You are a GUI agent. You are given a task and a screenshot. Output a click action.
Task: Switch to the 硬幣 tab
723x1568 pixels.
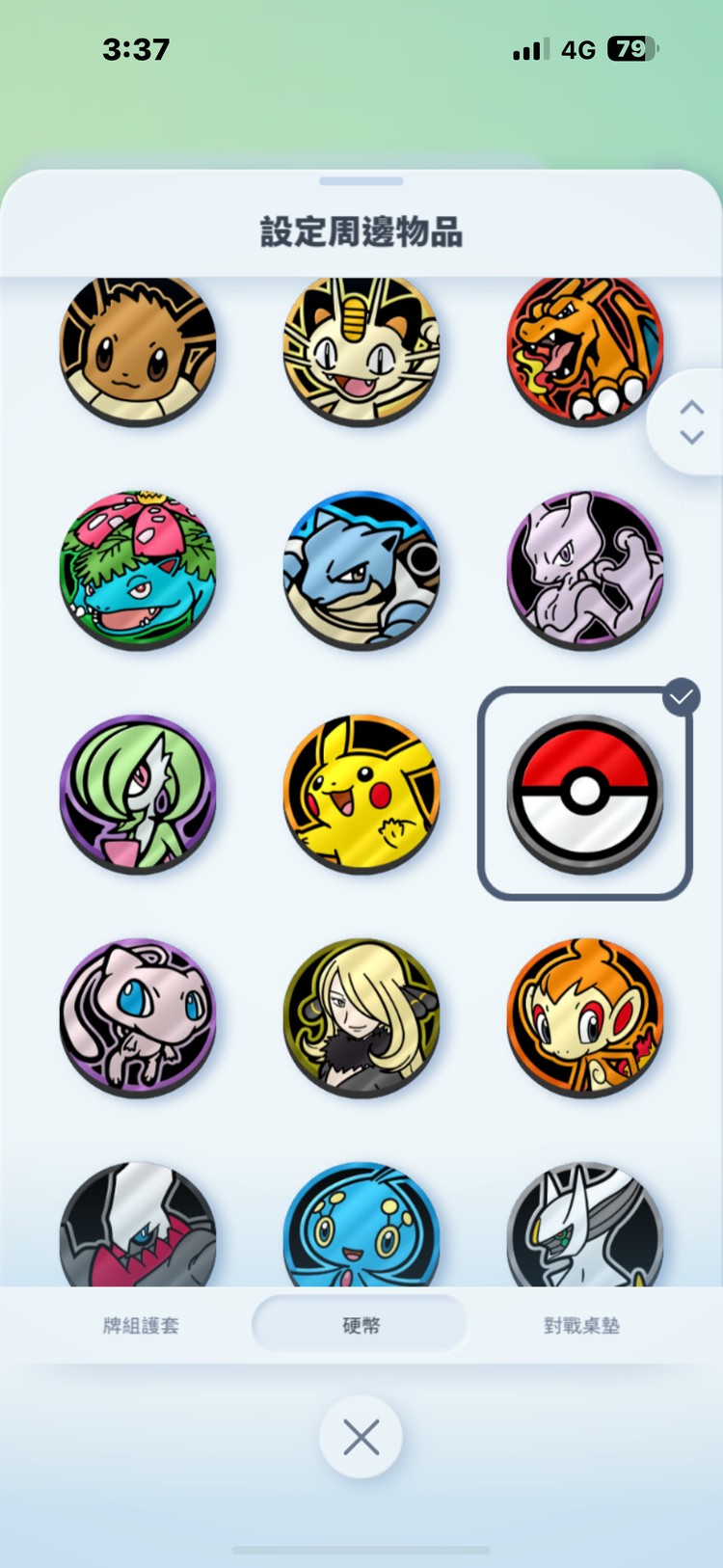coord(361,1325)
